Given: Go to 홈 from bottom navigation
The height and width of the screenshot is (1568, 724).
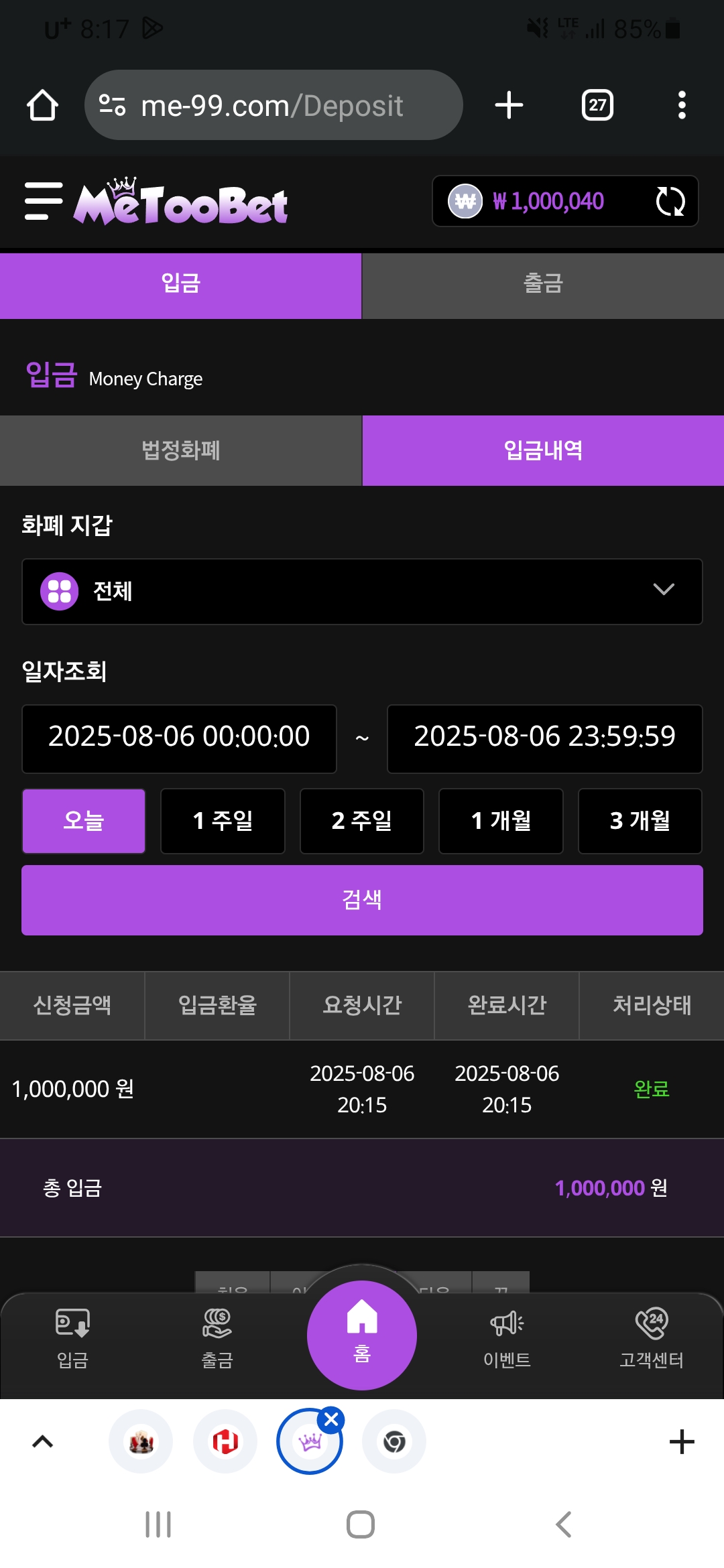Looking at the screenshot, I should click(362, 1335).
